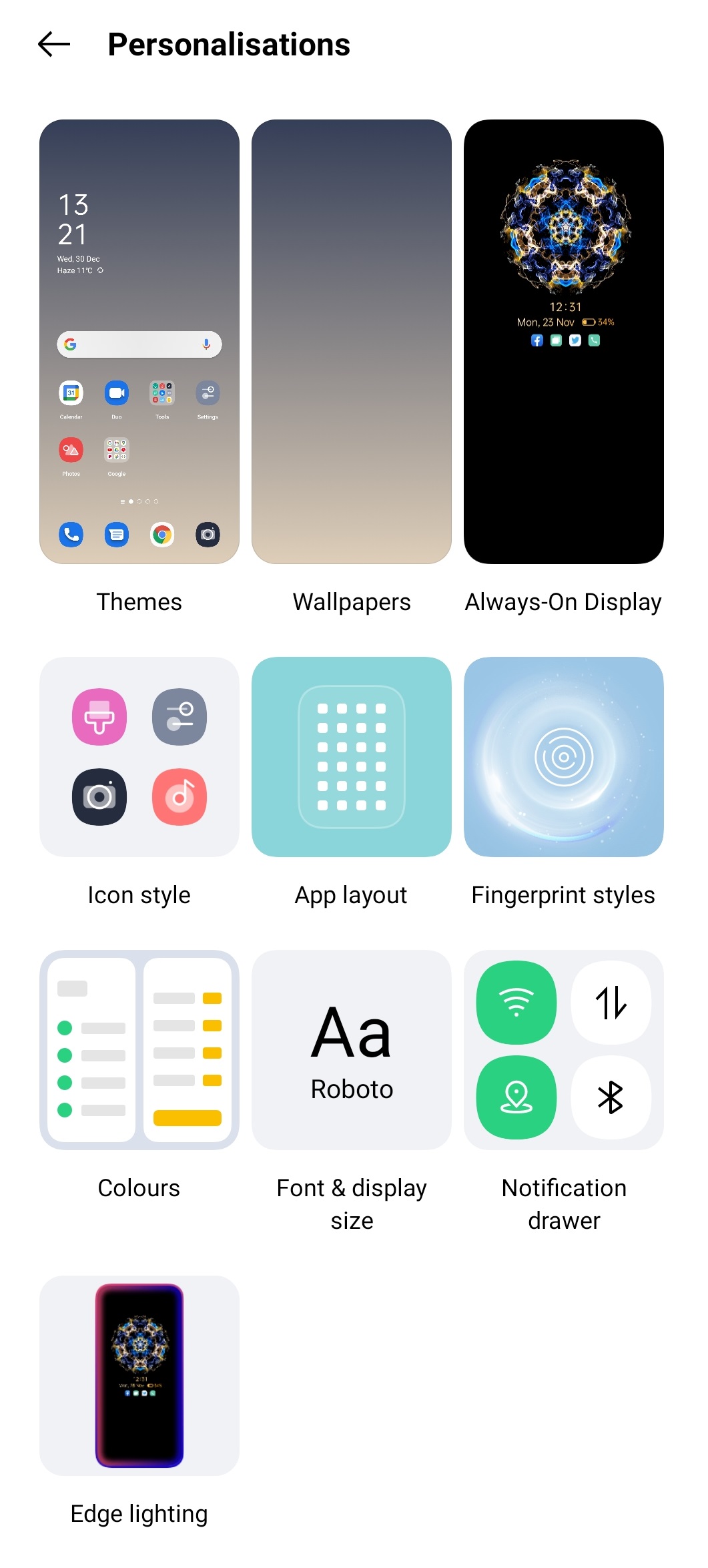Open Notification drawer settings
Image resolution: width=708 pixels, height=1568 pixels.
point(563,1050)
